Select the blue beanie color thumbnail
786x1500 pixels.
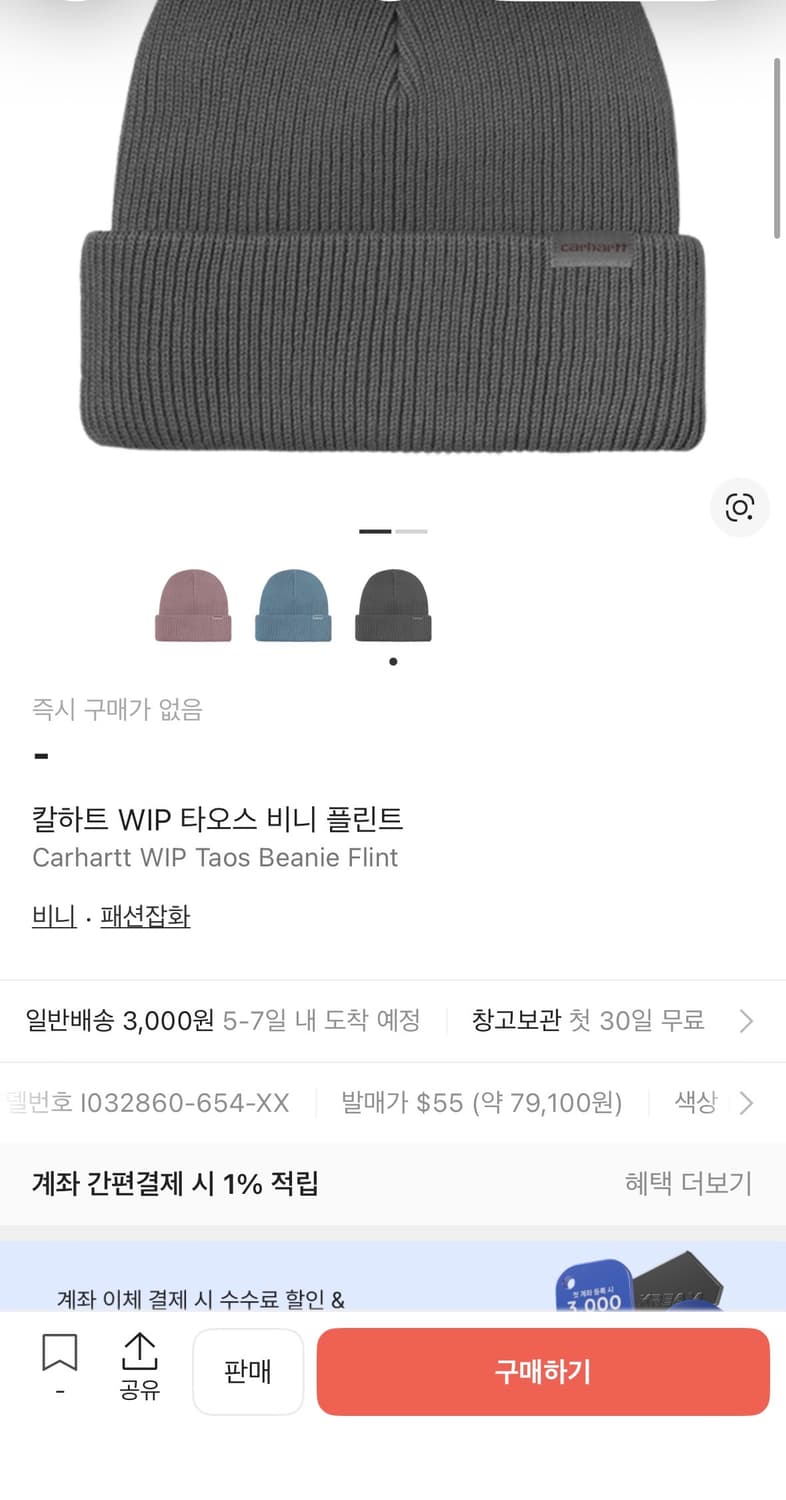point(293,605)
